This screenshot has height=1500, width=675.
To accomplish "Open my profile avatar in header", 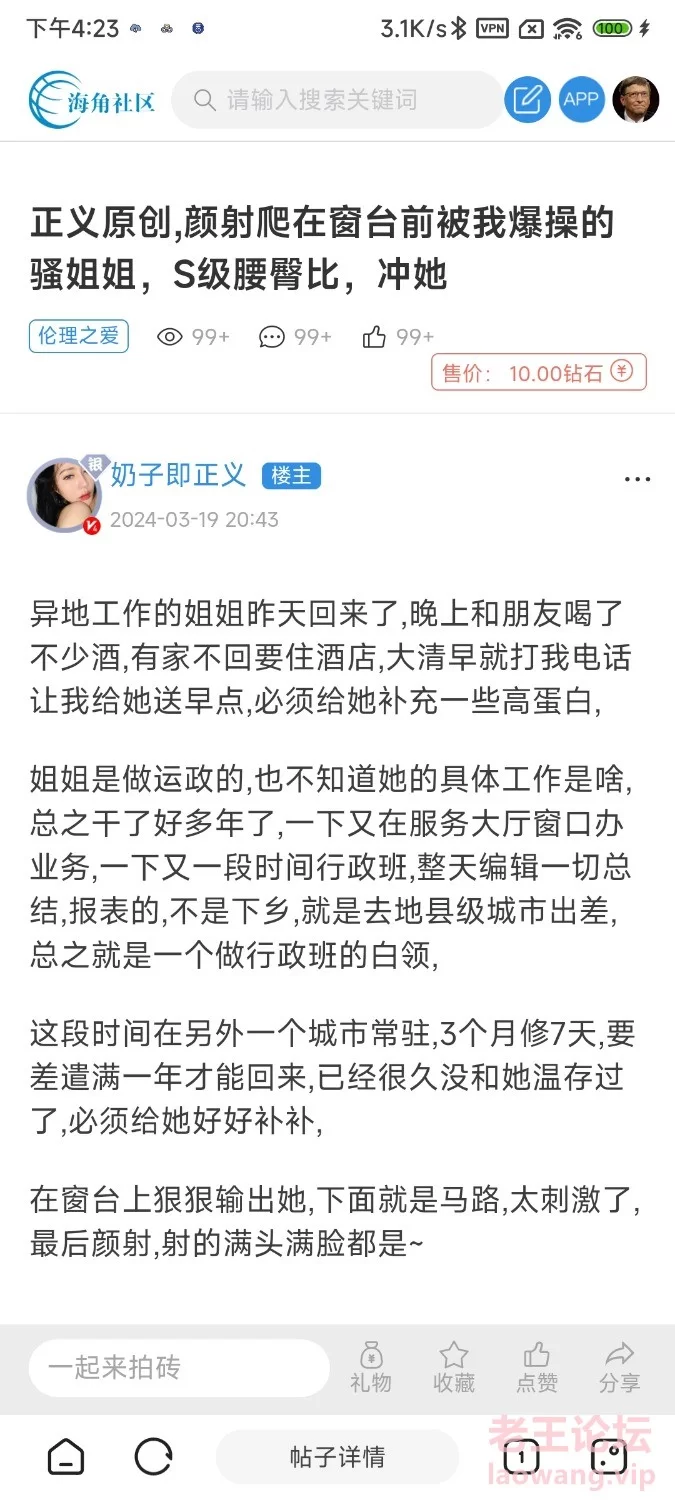I will pyautogui.click(x=635, y=99).
